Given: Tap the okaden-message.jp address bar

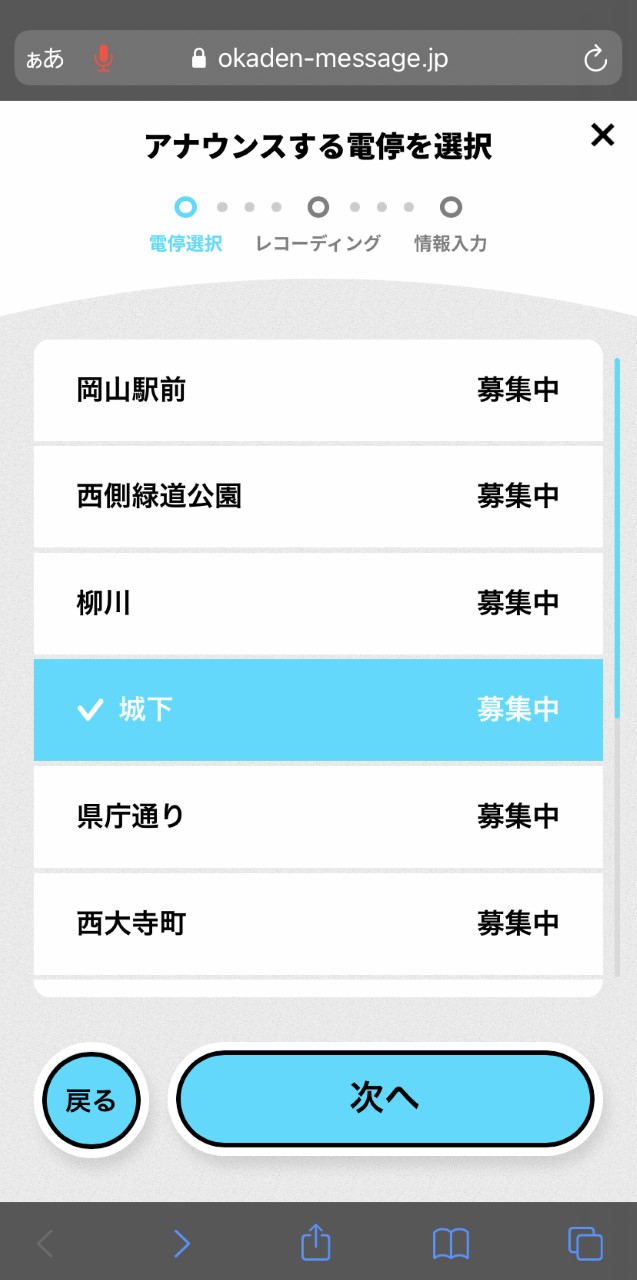Looking at the screenshot, I should (318, 59).
